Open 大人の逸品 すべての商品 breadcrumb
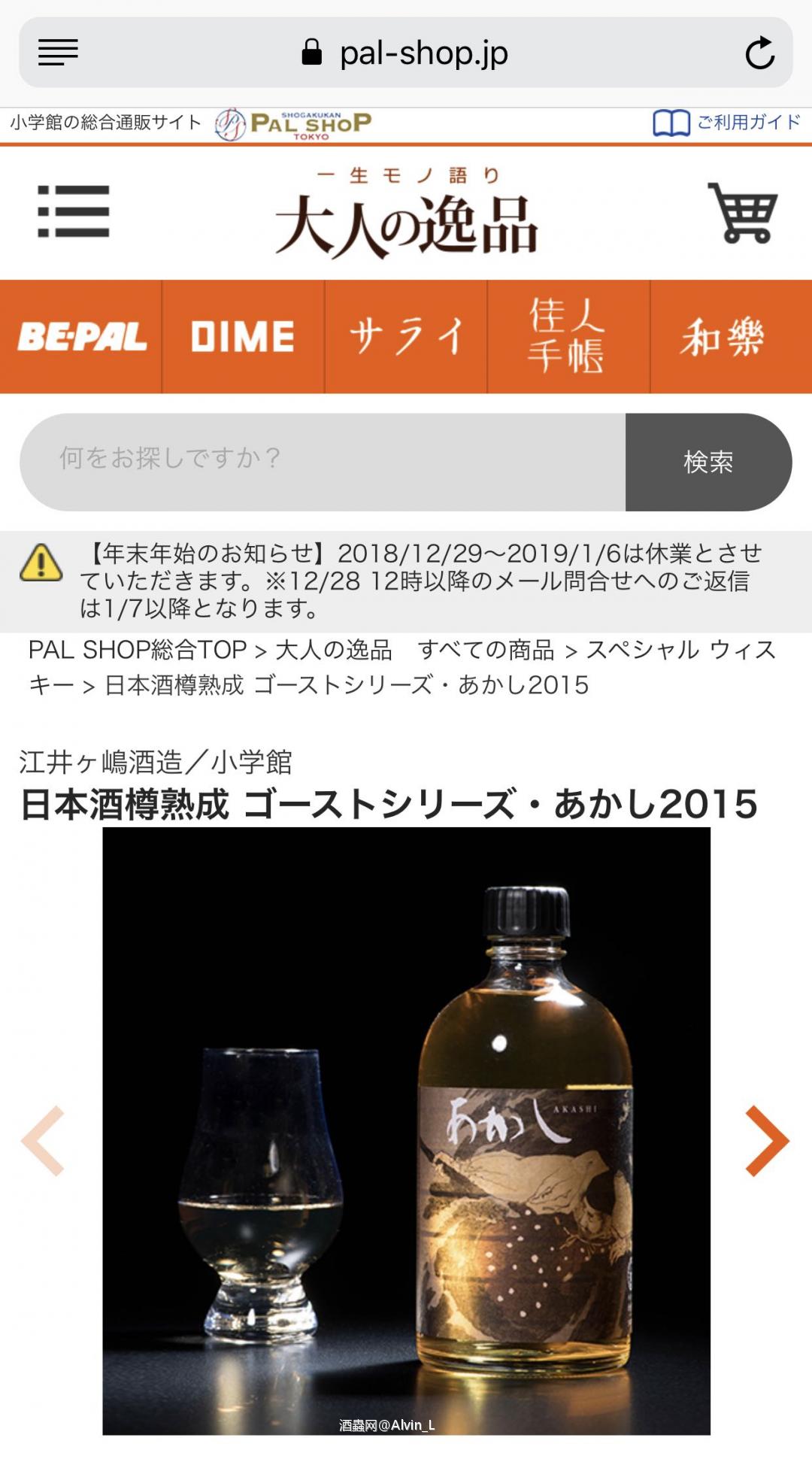 pos(414,650)
